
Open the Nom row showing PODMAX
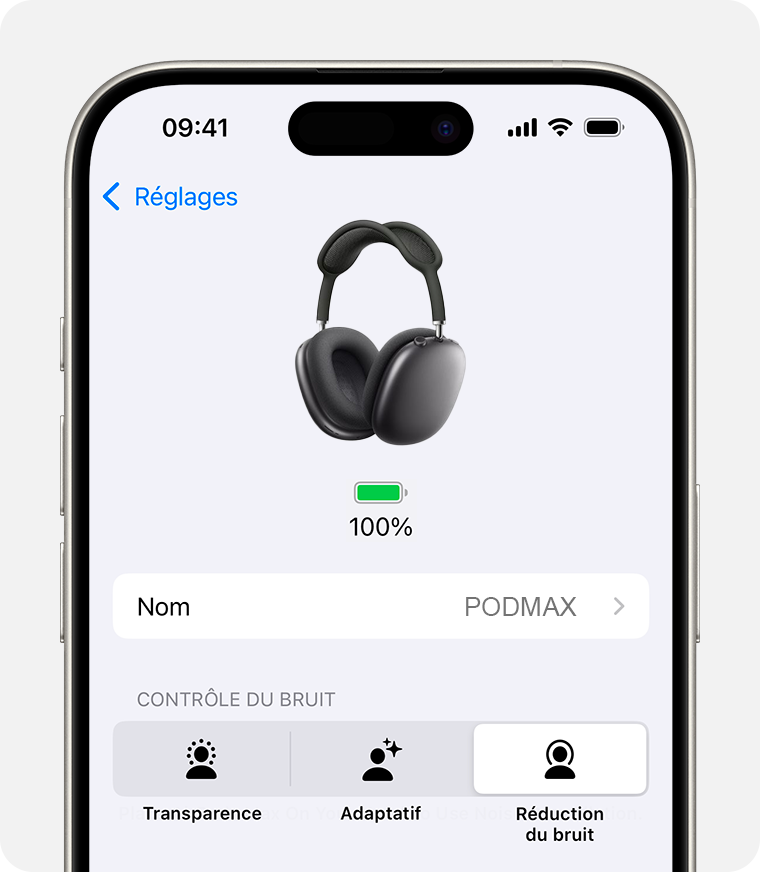tap(380, 606)
